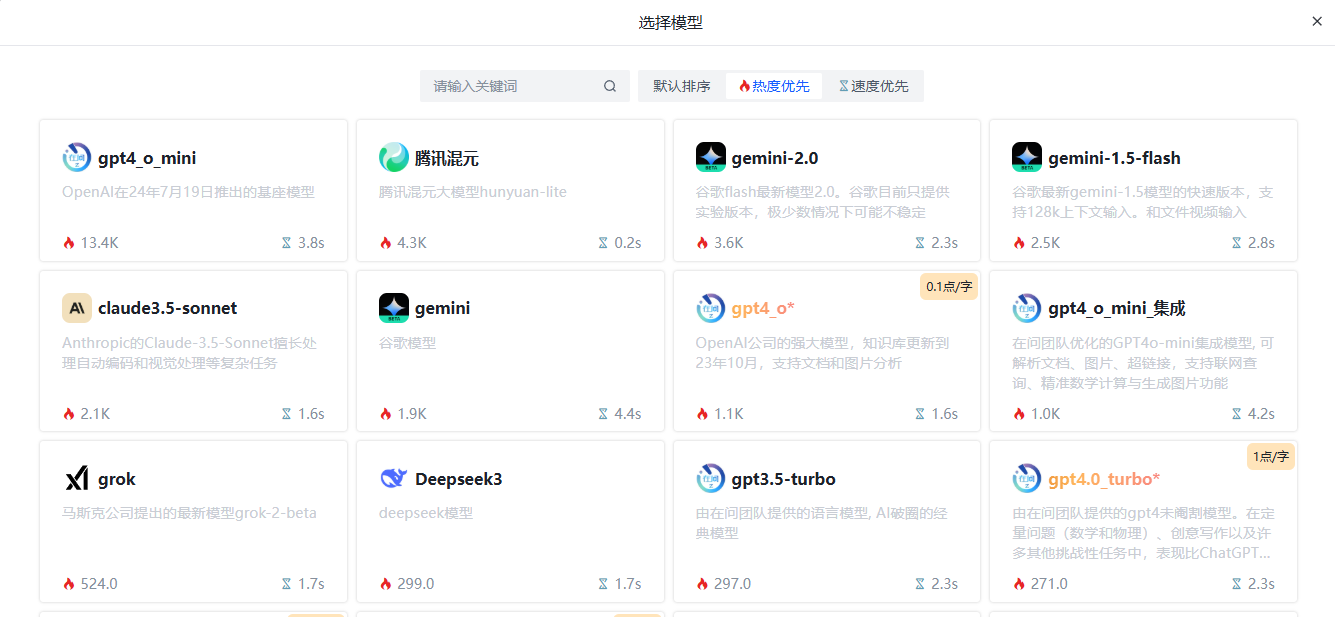Pick the gpt4_o* paid model
Screen dimensions: 1335x634
click(826, 350)
